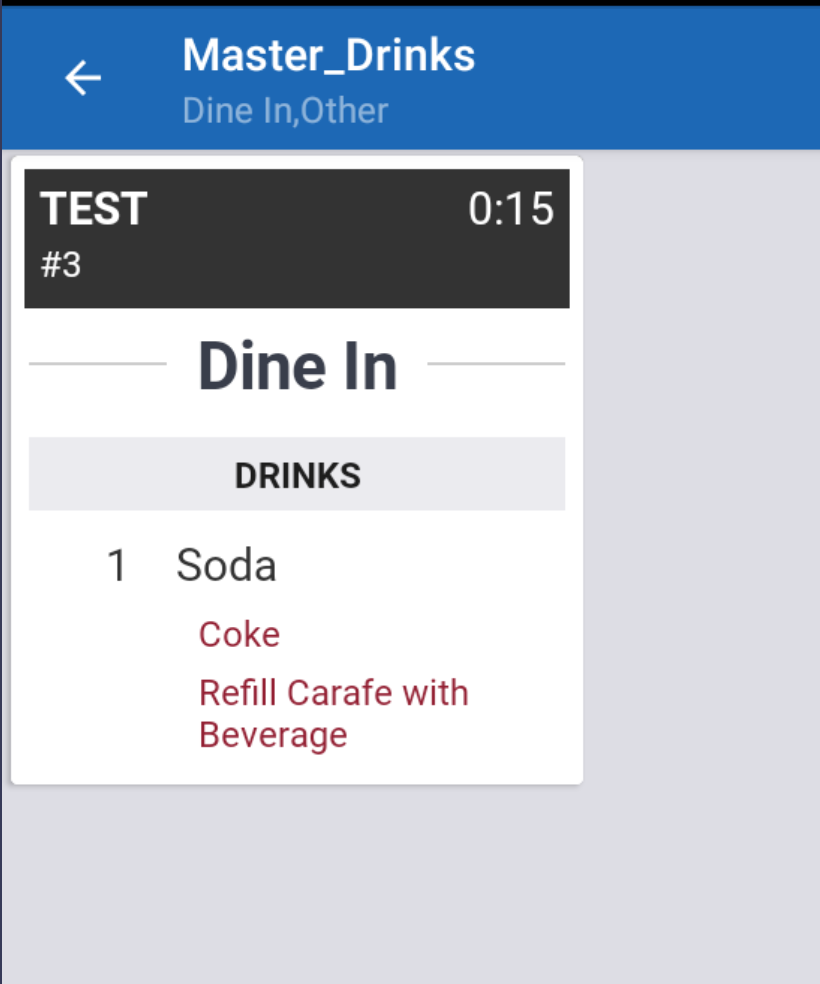Viewport: 820px width, 984px height.
Task: Open the TEST #3 order ticket
Action: [x=297, y=238]
